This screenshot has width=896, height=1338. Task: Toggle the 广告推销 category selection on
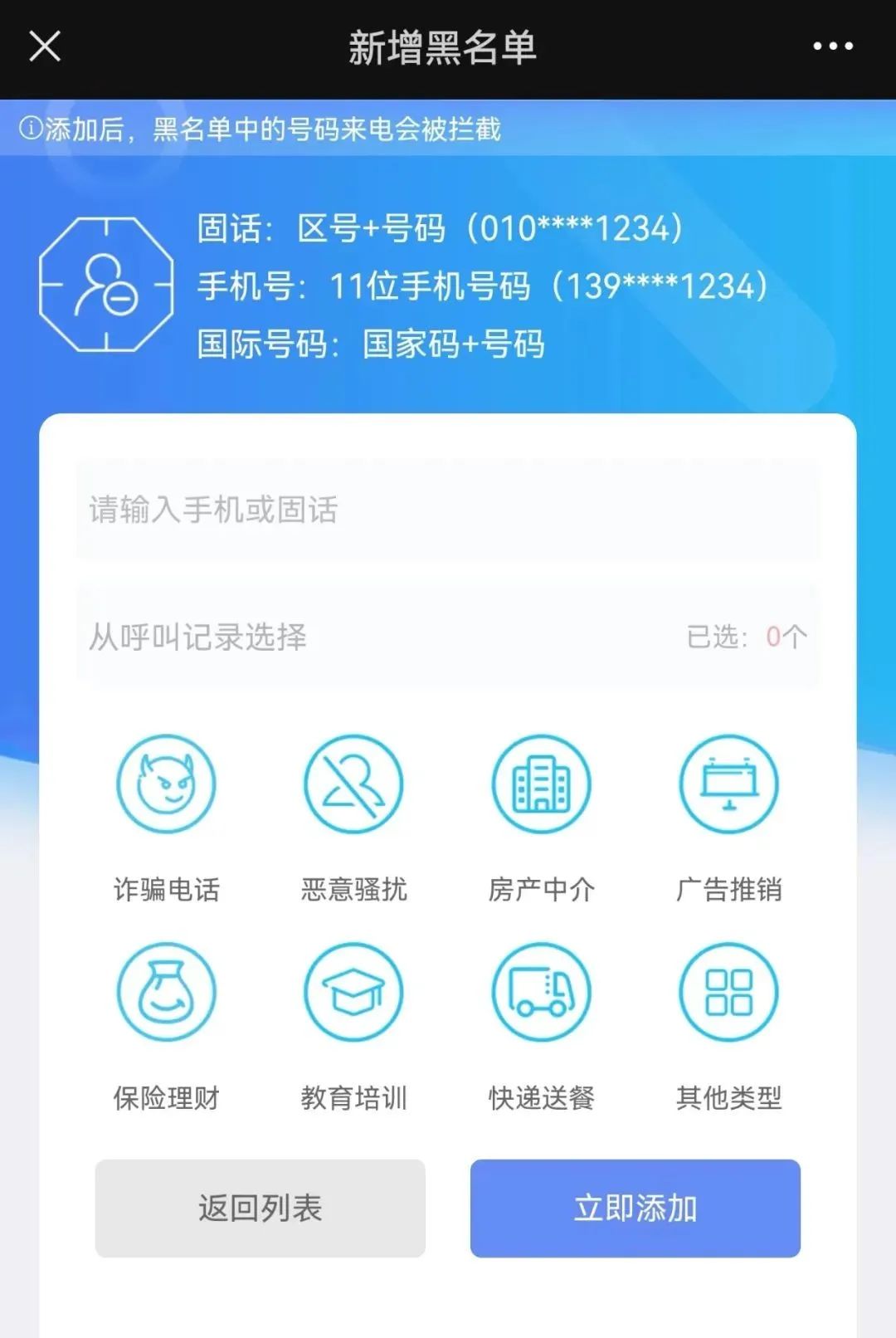pos(728,787)
